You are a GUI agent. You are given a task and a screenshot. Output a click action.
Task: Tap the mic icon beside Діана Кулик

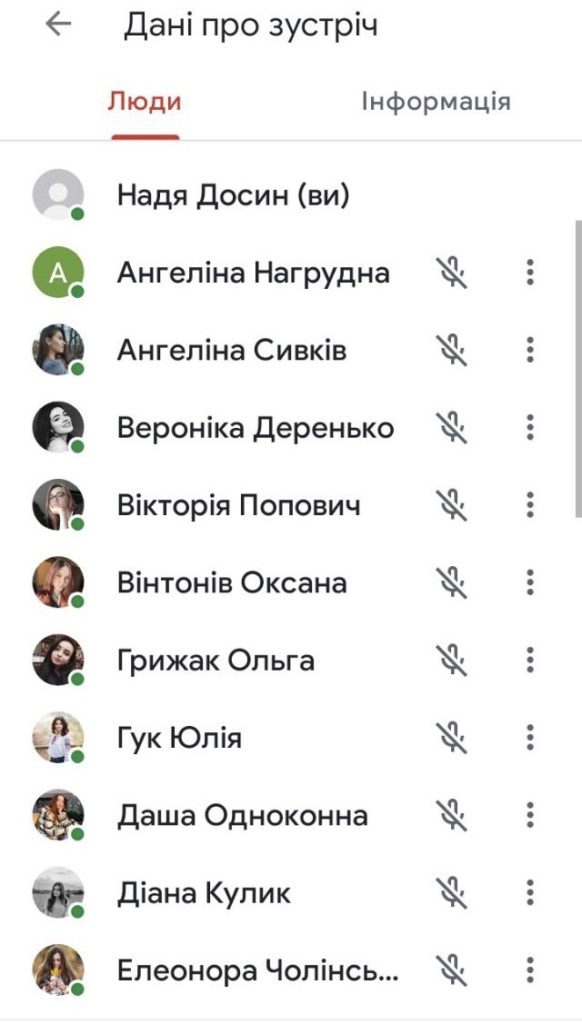[451, 893]
